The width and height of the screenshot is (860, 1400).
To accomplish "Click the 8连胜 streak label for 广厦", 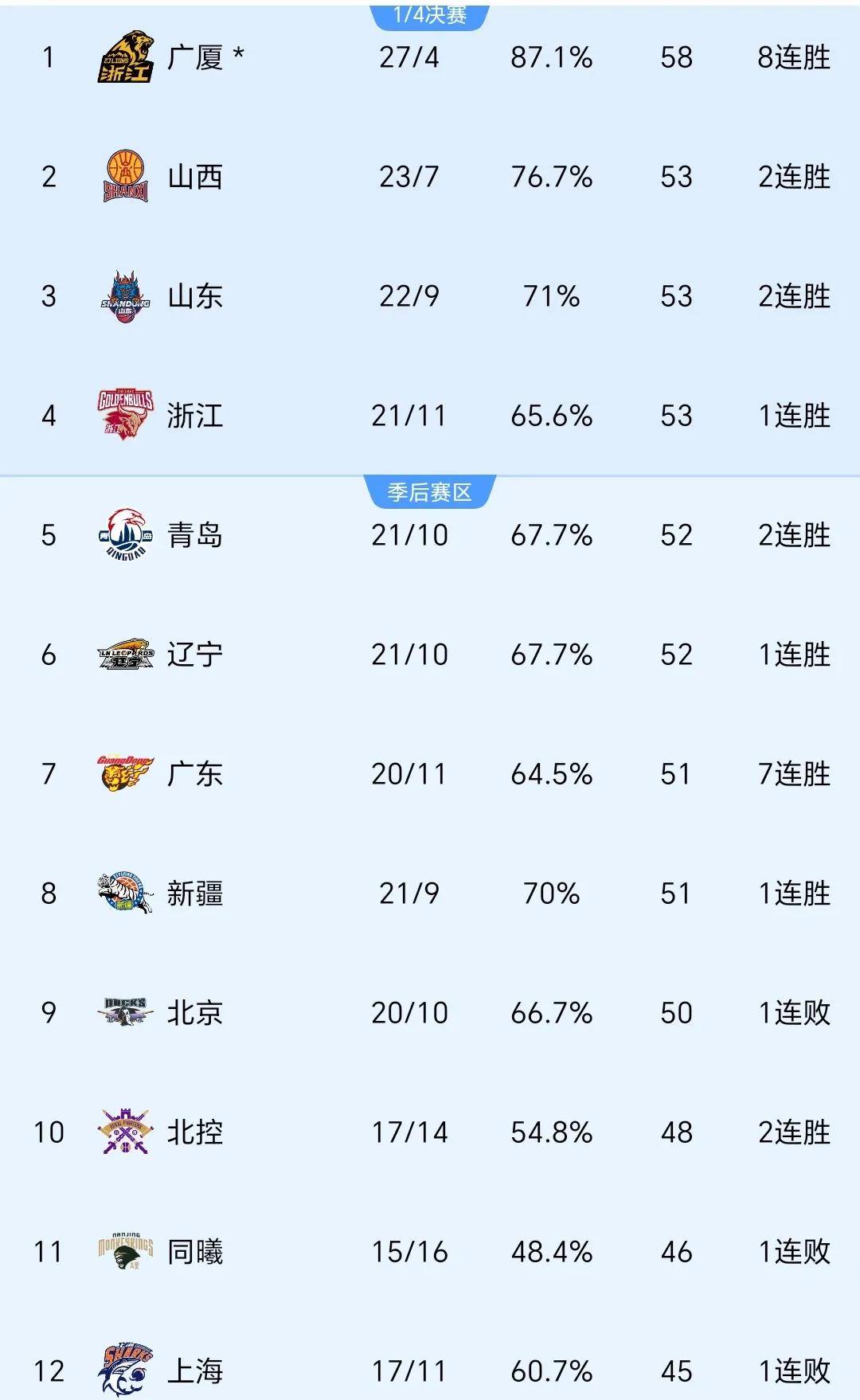I will (x=792, y=57).
